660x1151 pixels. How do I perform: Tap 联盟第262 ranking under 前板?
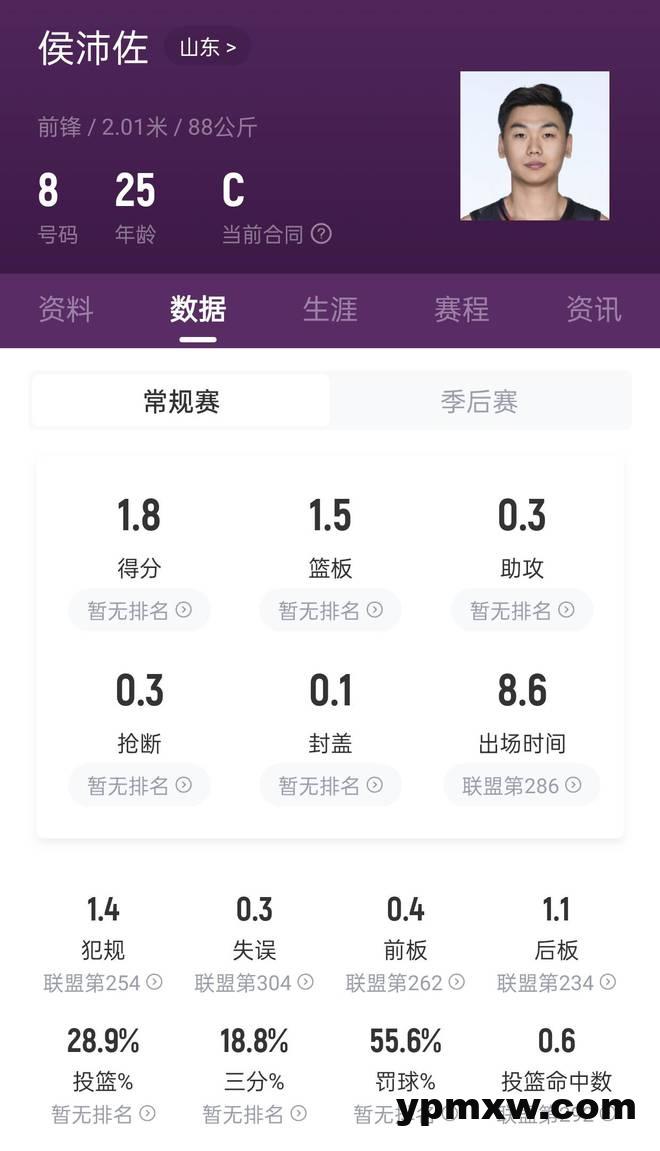(405, 983)
